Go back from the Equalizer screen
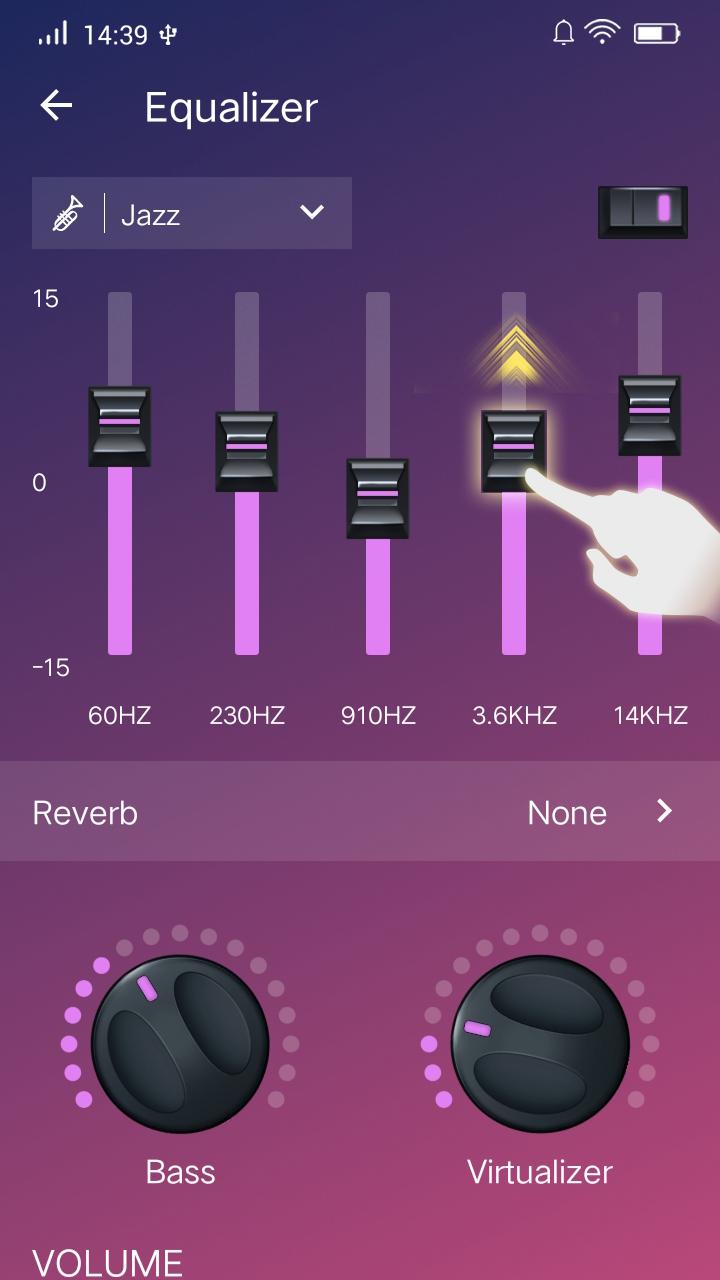The width and height of the screenshot is (720, 1280). click(57, 106)
